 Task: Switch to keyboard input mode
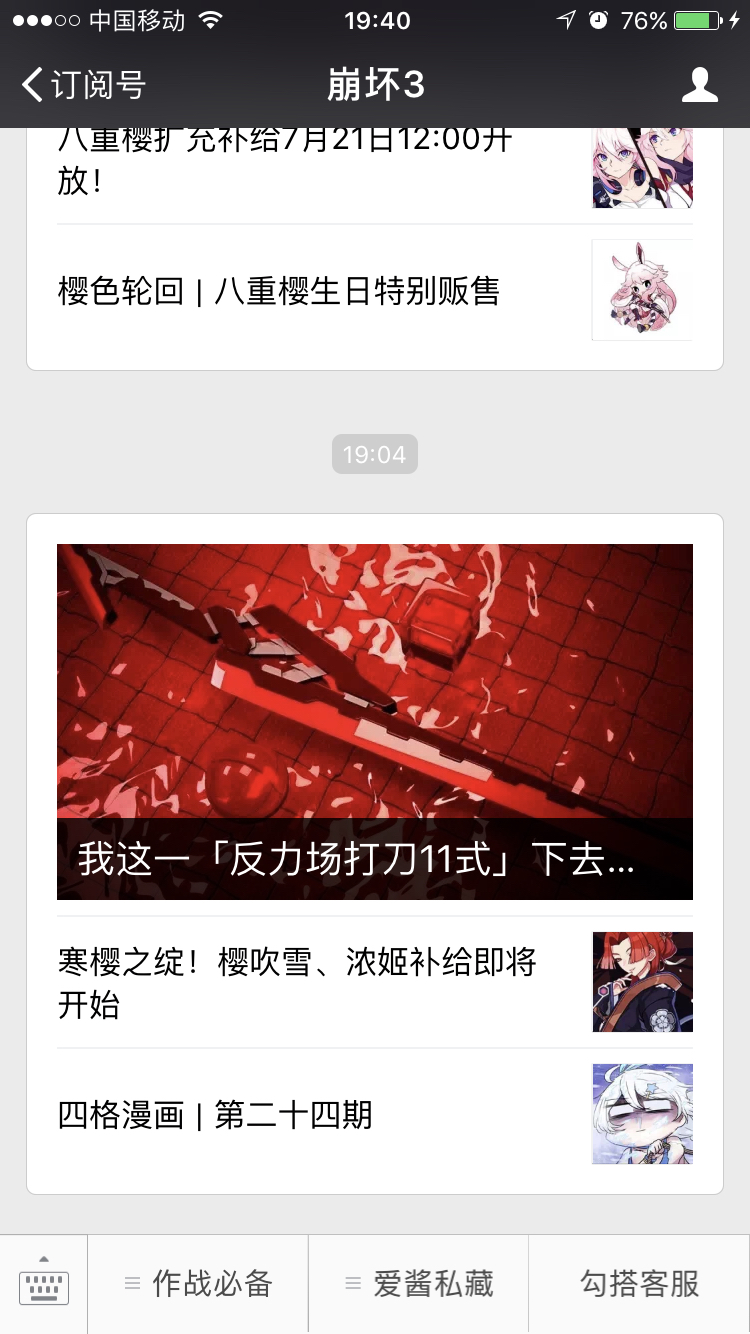click(x=44, y=1284)
